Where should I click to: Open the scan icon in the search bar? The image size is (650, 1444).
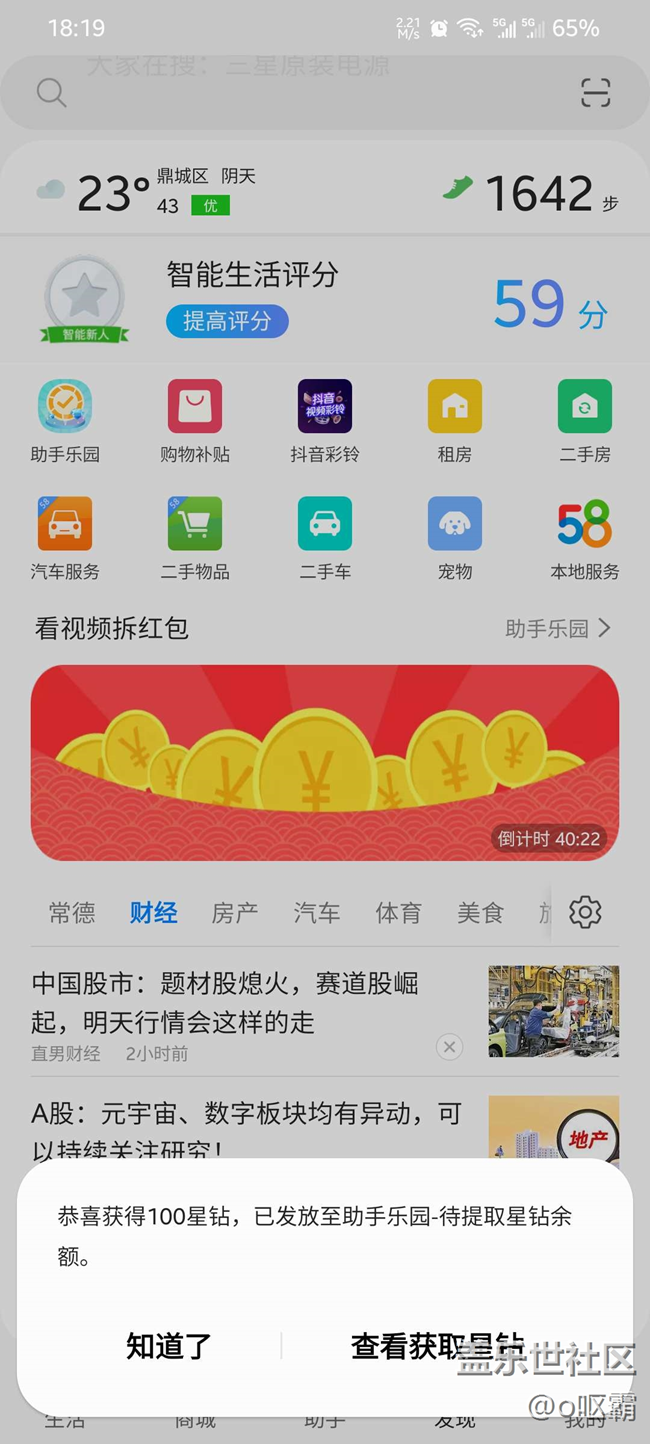pyautogui.click(x=595, y=93)
